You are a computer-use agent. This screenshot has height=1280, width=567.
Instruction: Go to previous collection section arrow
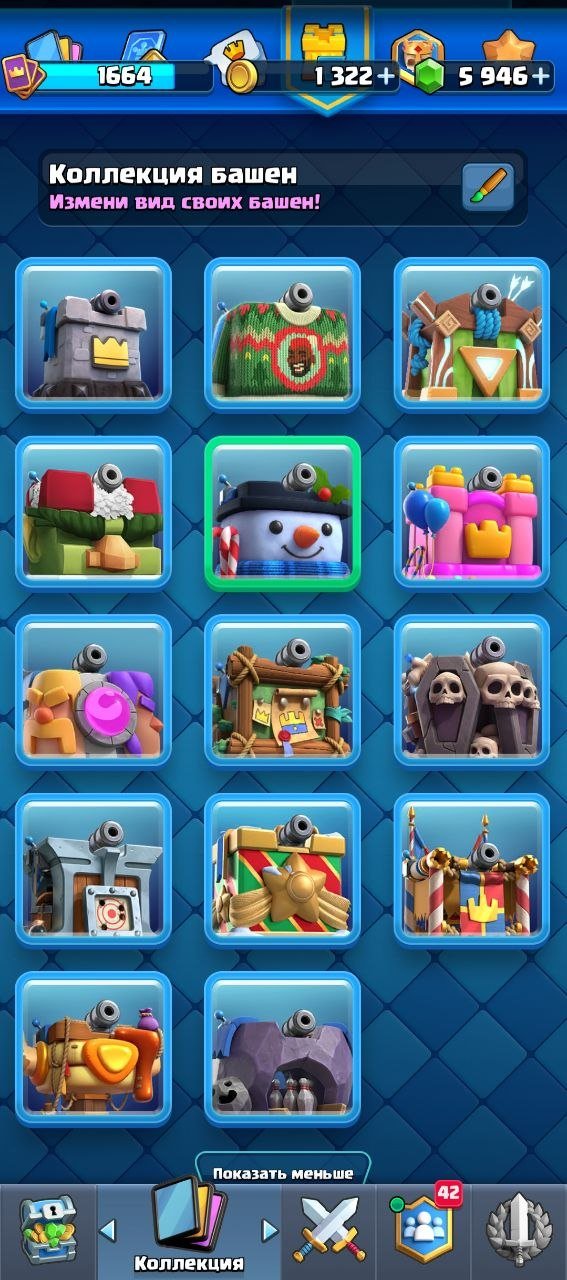point(108,1229)
